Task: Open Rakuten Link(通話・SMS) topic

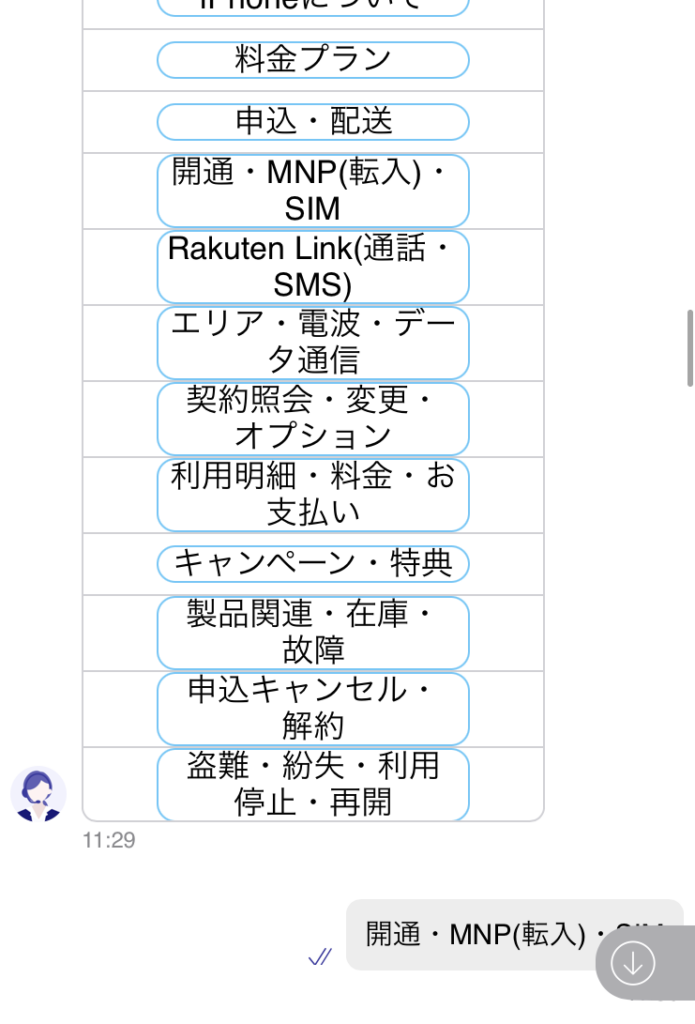Action: (x=313, y=267)
